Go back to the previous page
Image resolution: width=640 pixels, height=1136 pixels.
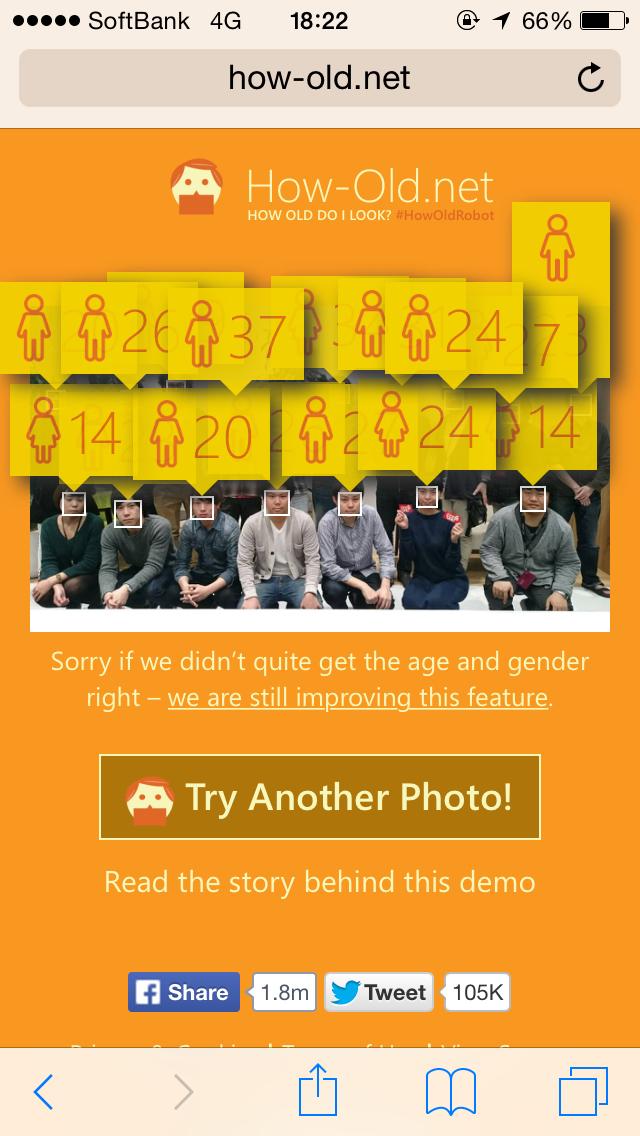tap(43, 1092)
